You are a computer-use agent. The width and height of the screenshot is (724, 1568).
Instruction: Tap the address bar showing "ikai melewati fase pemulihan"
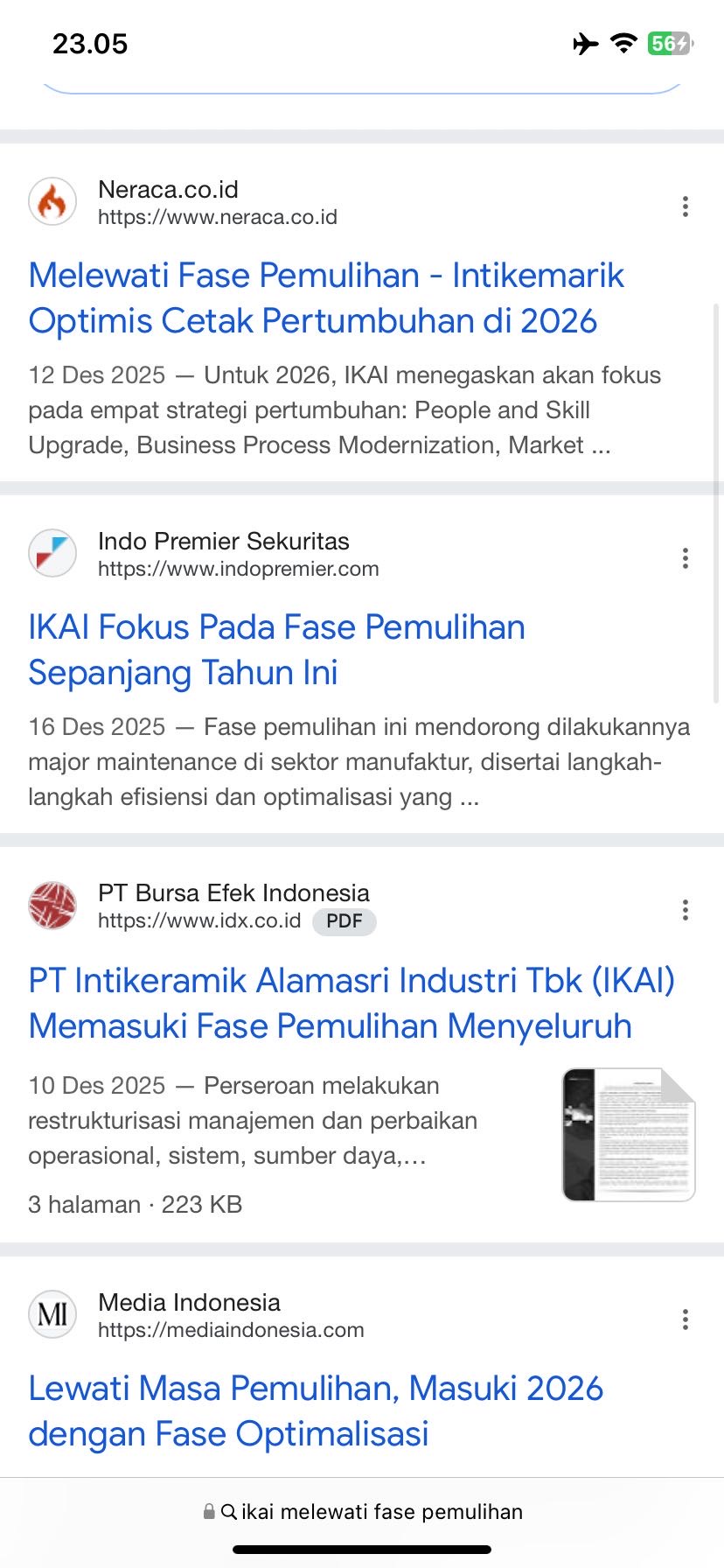(362, 1511)
